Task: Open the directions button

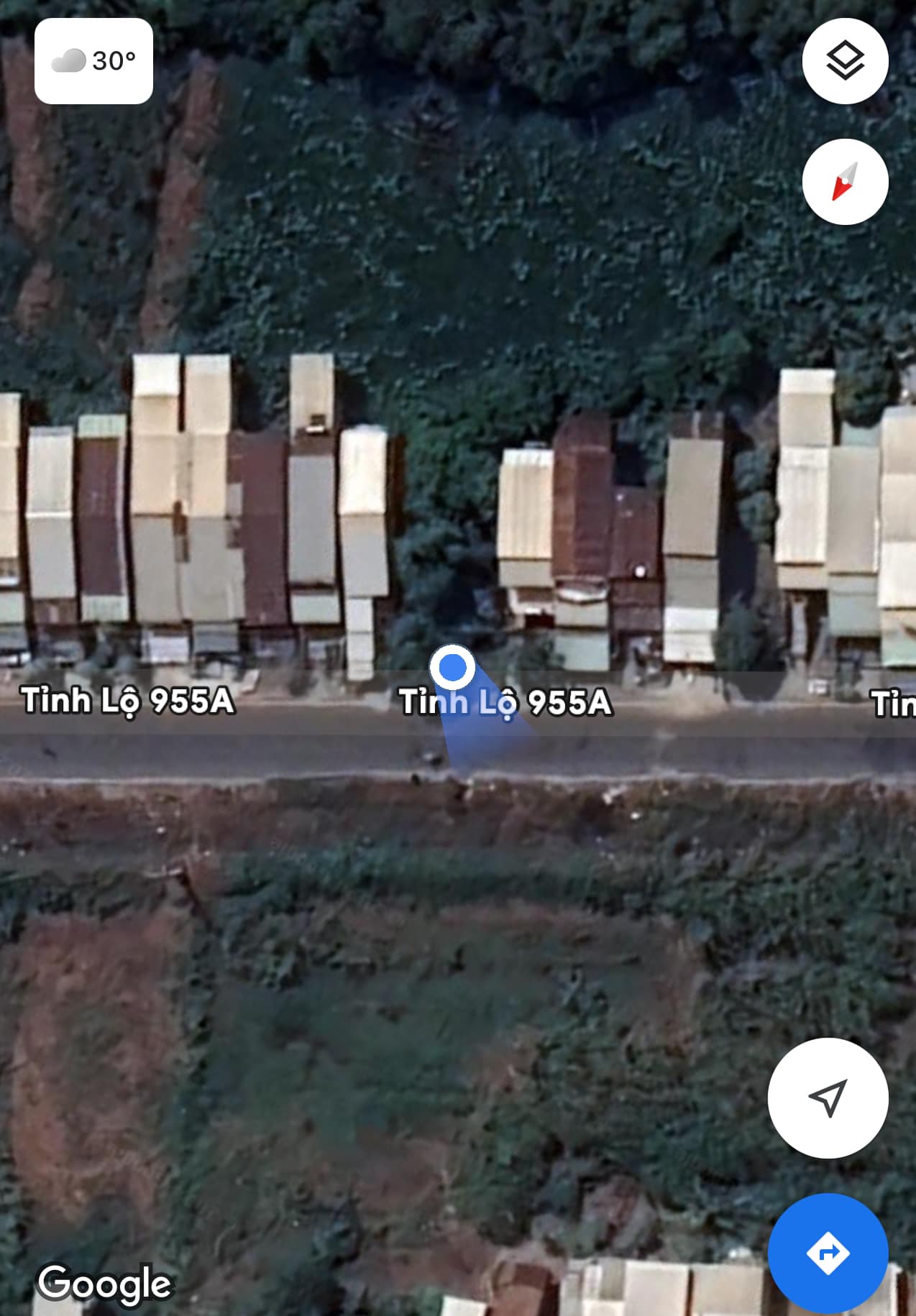Action: pyautogui.click(x=828, y=1253)
